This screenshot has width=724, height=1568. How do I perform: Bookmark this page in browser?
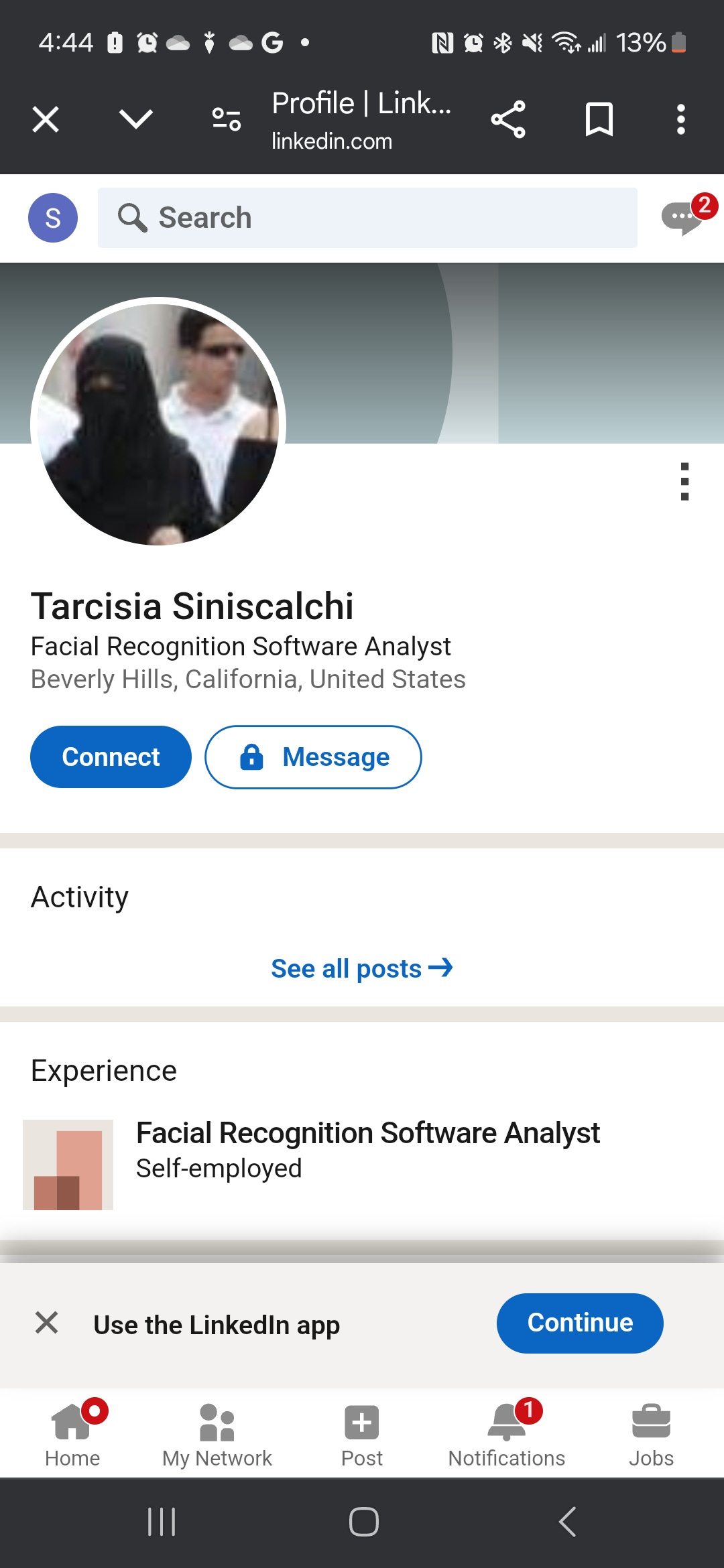point(599,120)
